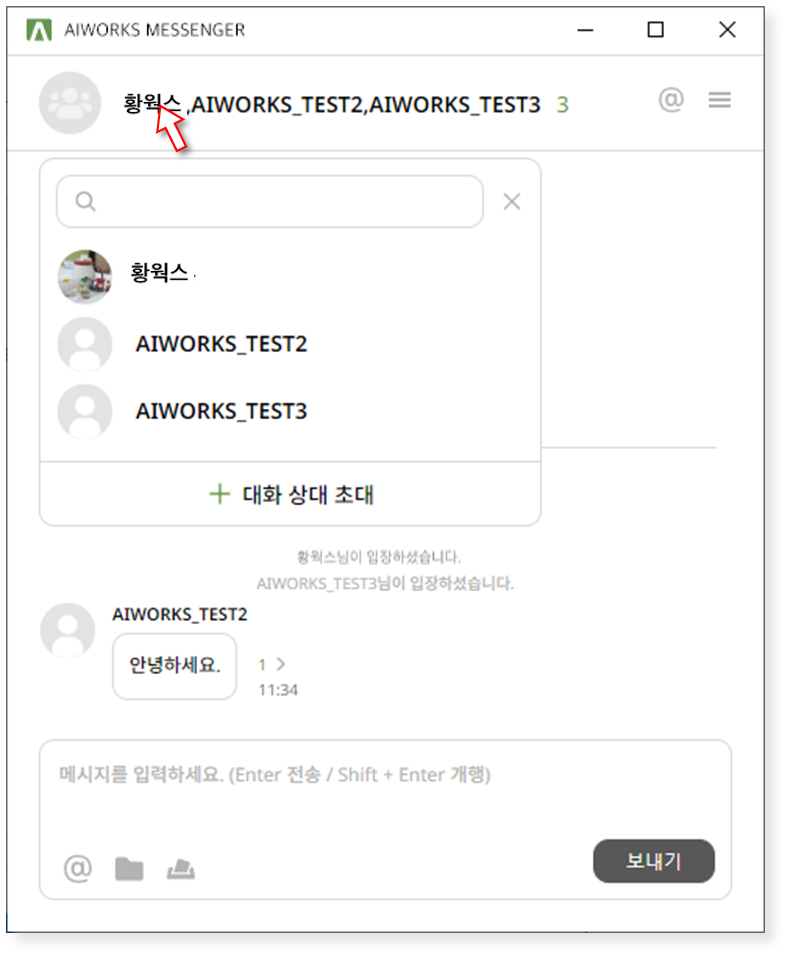Select participant AIWORKS_TEST2 from the list
This screenshot has width=789, height=957.
click(x=221, y=344)
